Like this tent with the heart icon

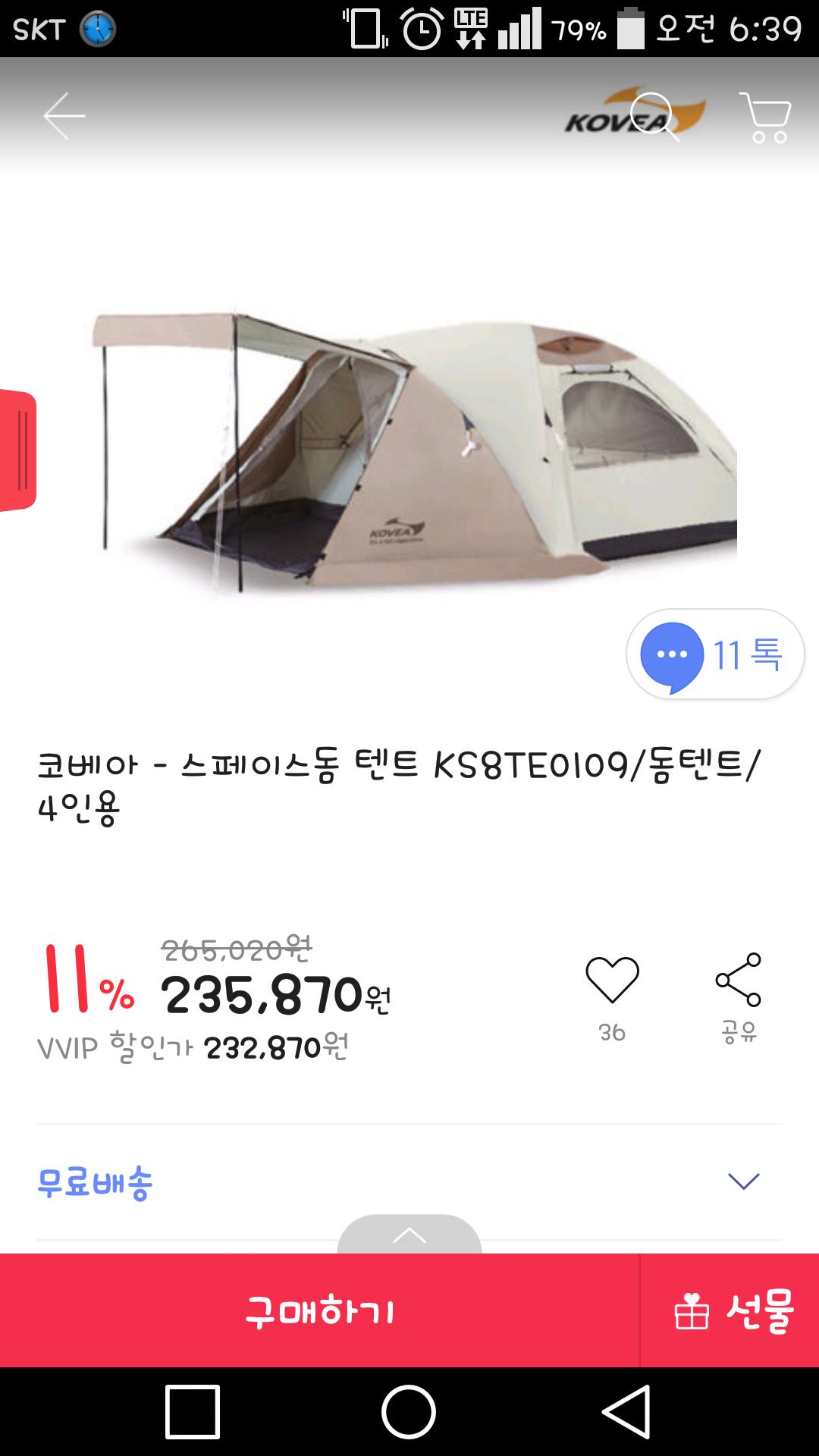click(x=612, y=981)
